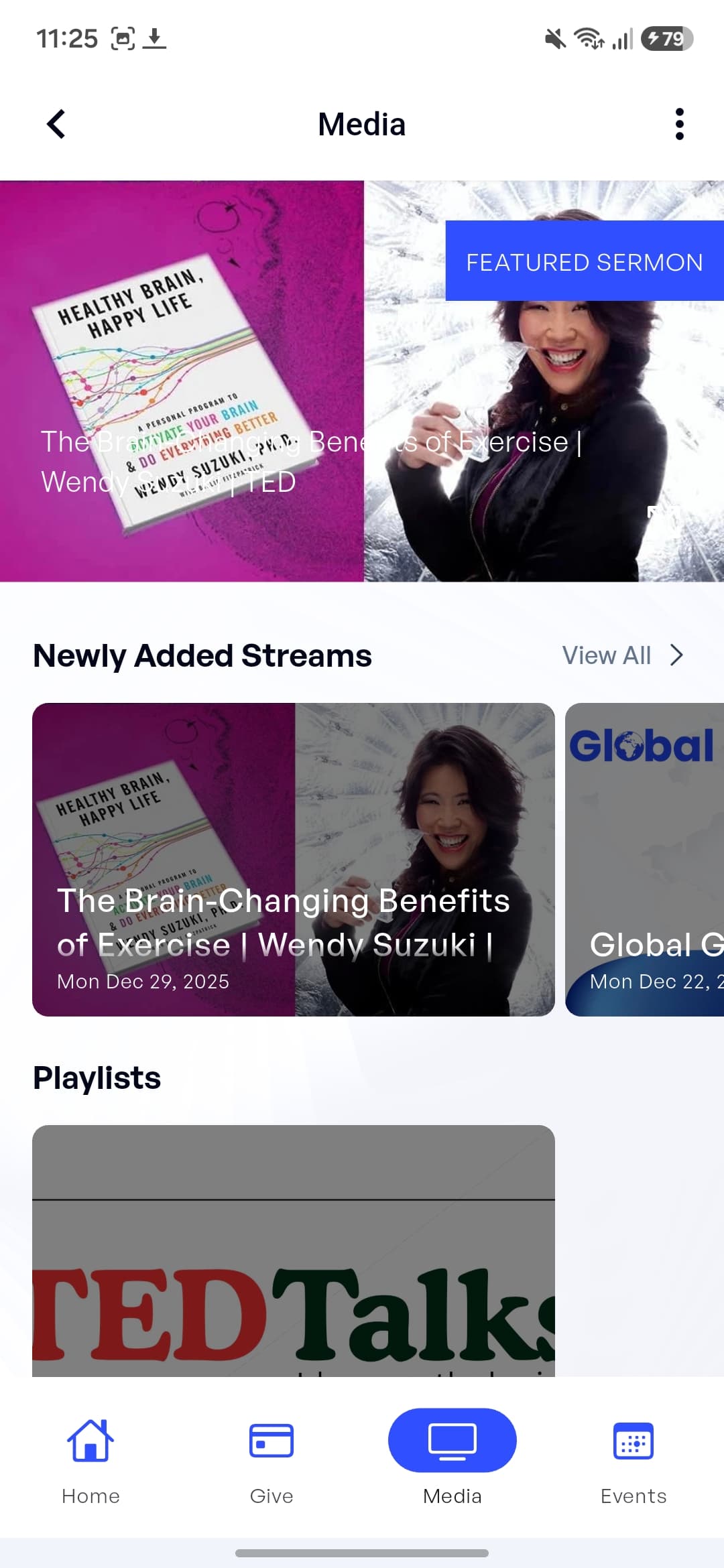
Task: Switch to the Home tab
Action: pyautogui.click(x=90, y=1461)
